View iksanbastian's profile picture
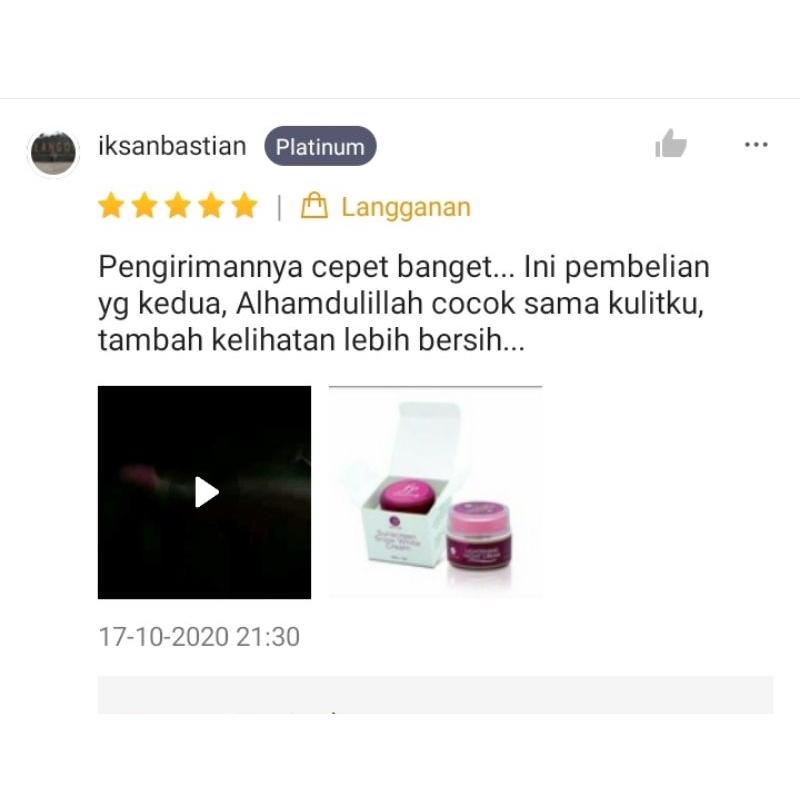The width and height of the screenshot is (800, 800). (53, 153)
